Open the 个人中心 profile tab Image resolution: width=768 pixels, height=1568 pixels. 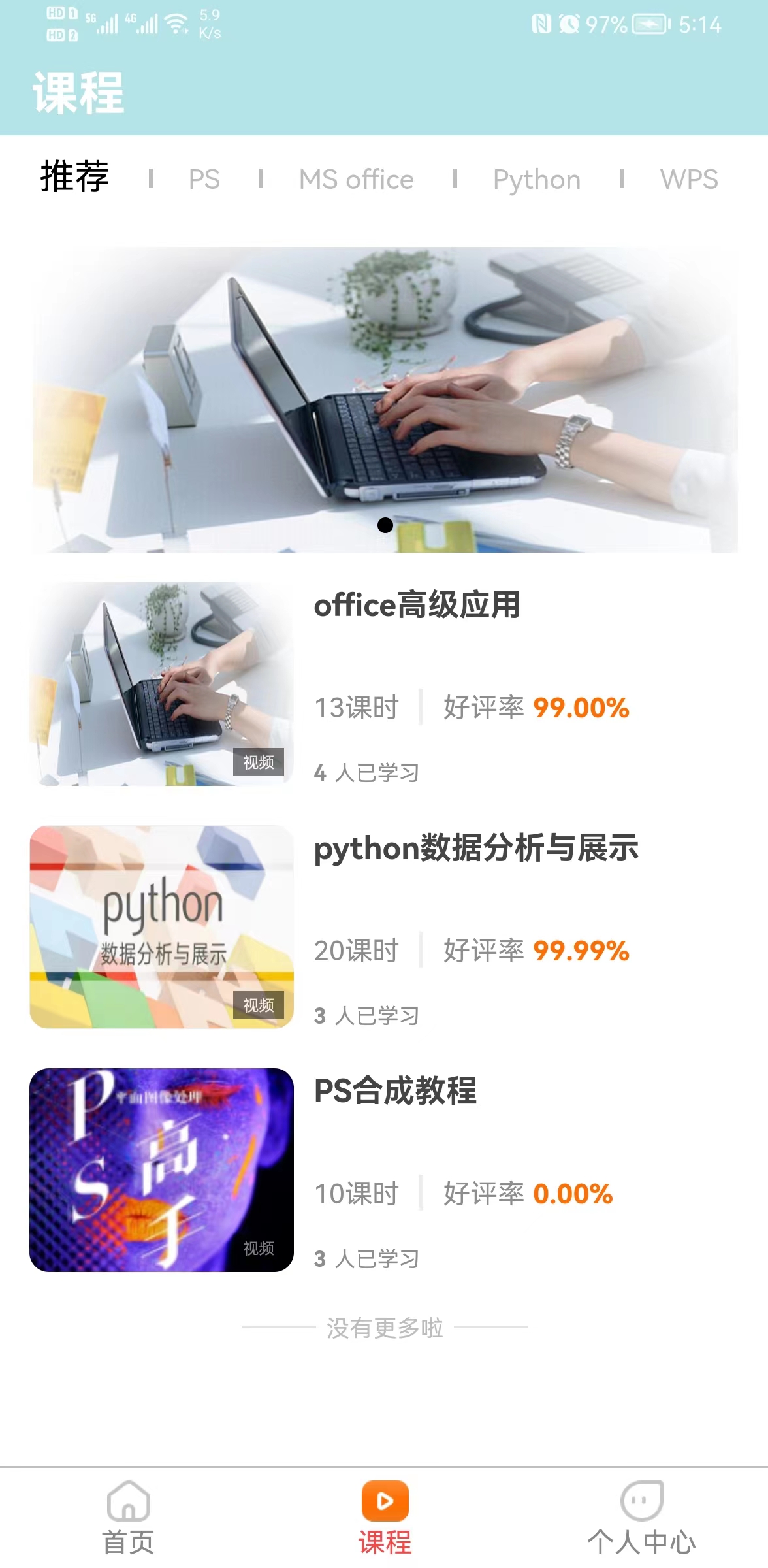(x=641, y=1518)
